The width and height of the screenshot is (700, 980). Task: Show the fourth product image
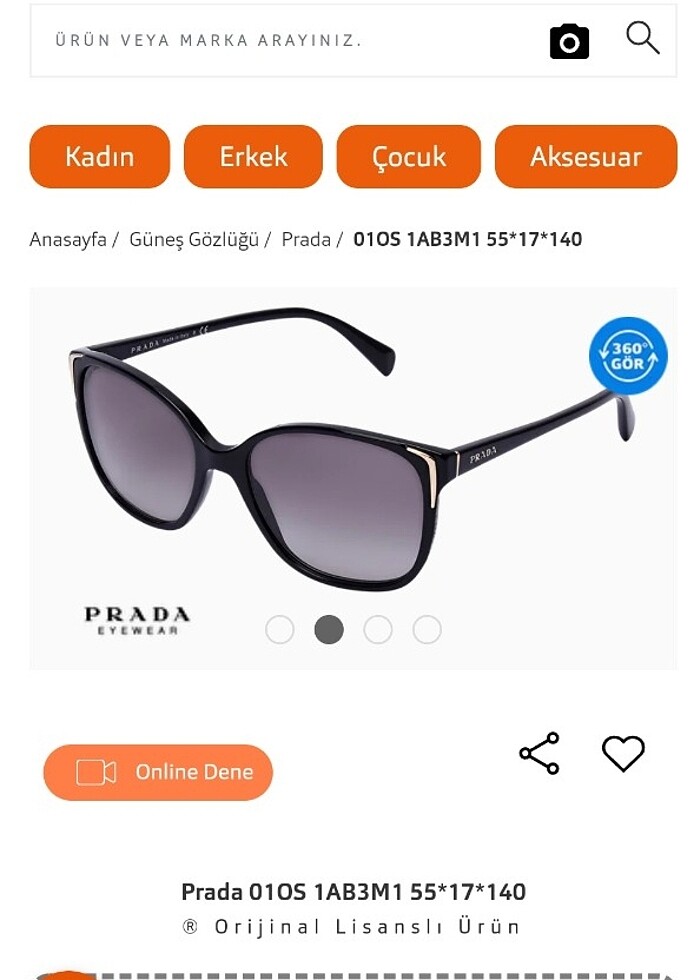point(427,629)
